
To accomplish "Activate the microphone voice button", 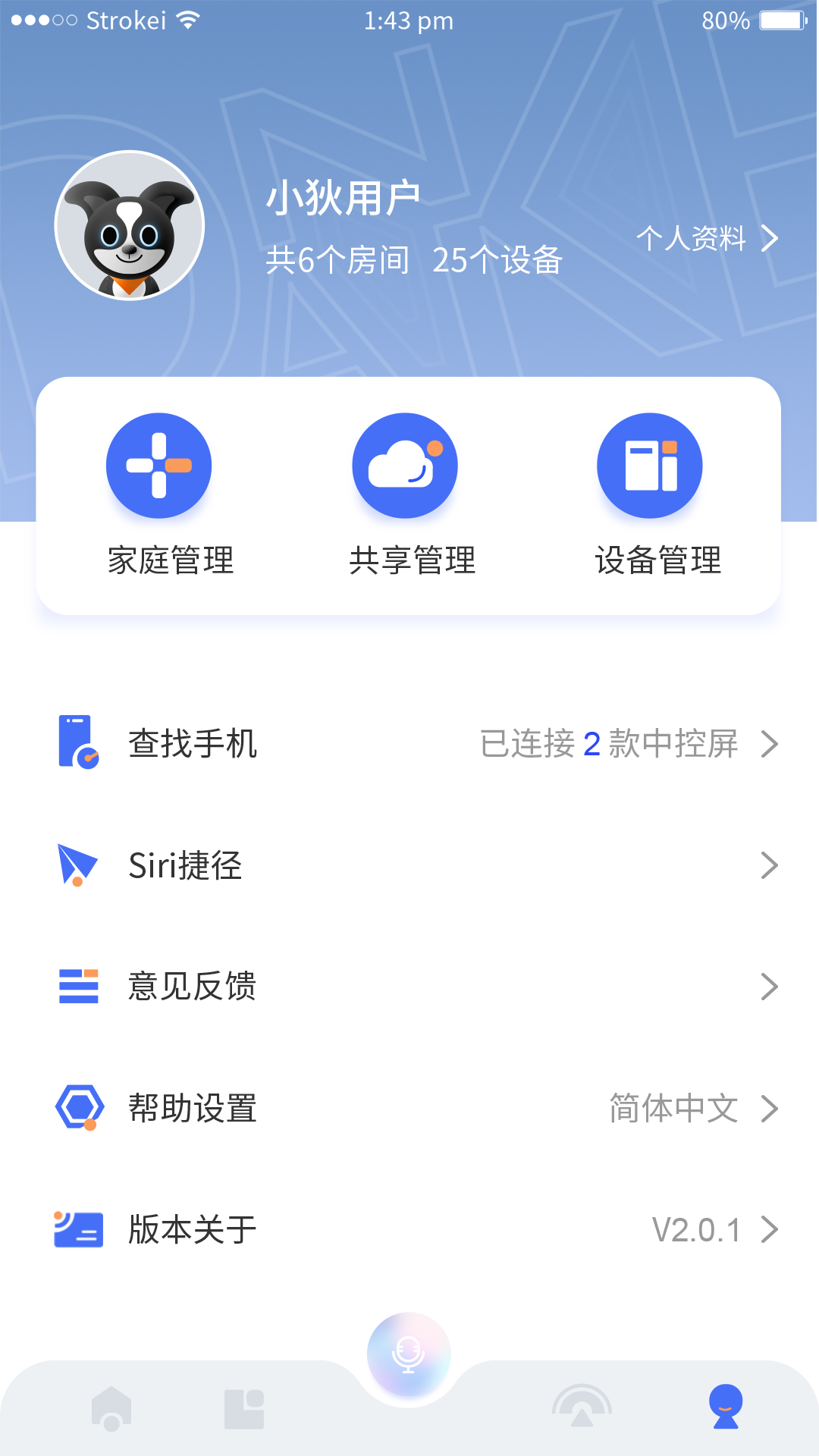I will 409,1354.
